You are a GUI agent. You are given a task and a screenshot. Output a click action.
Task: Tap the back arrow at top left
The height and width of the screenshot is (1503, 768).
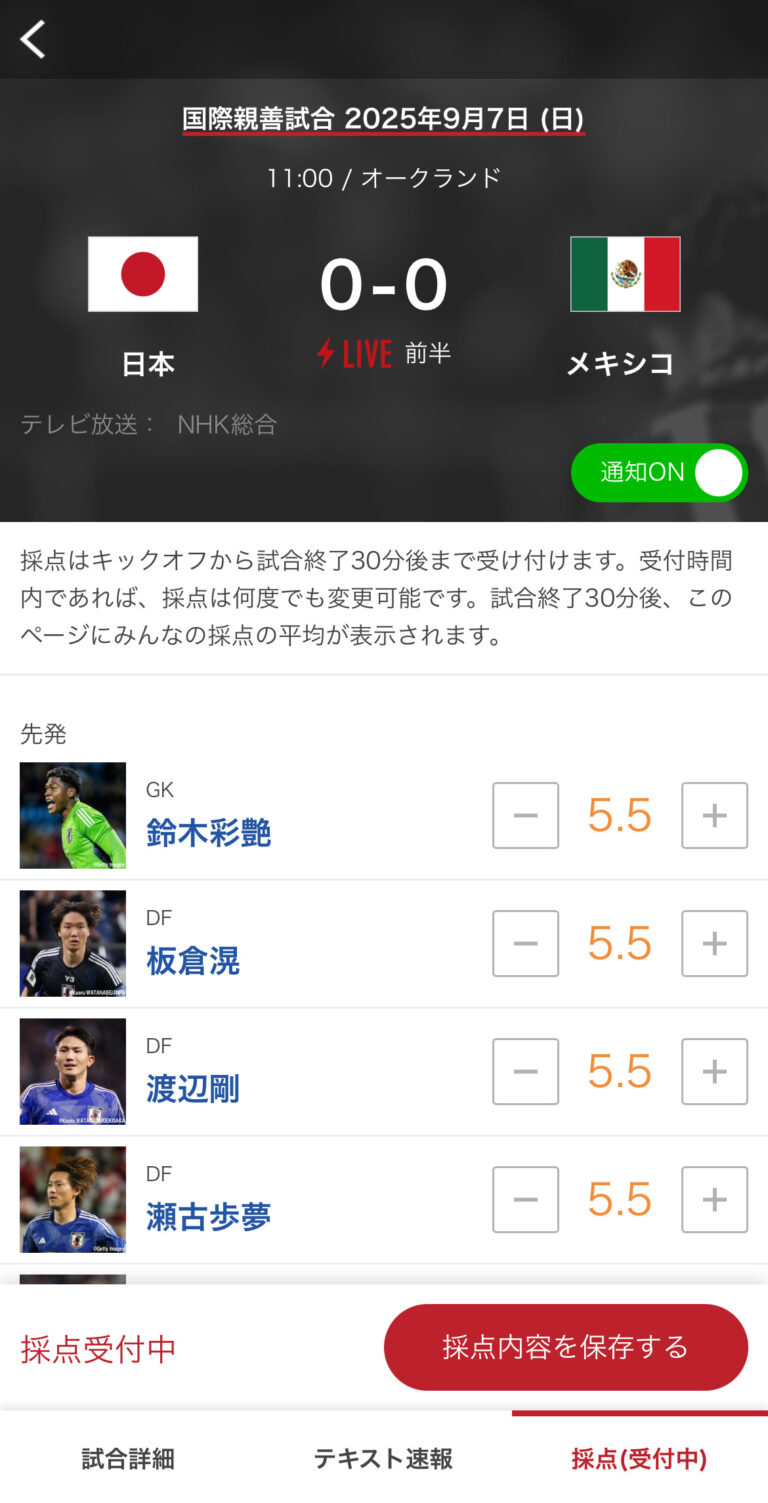tap(32, 40)
